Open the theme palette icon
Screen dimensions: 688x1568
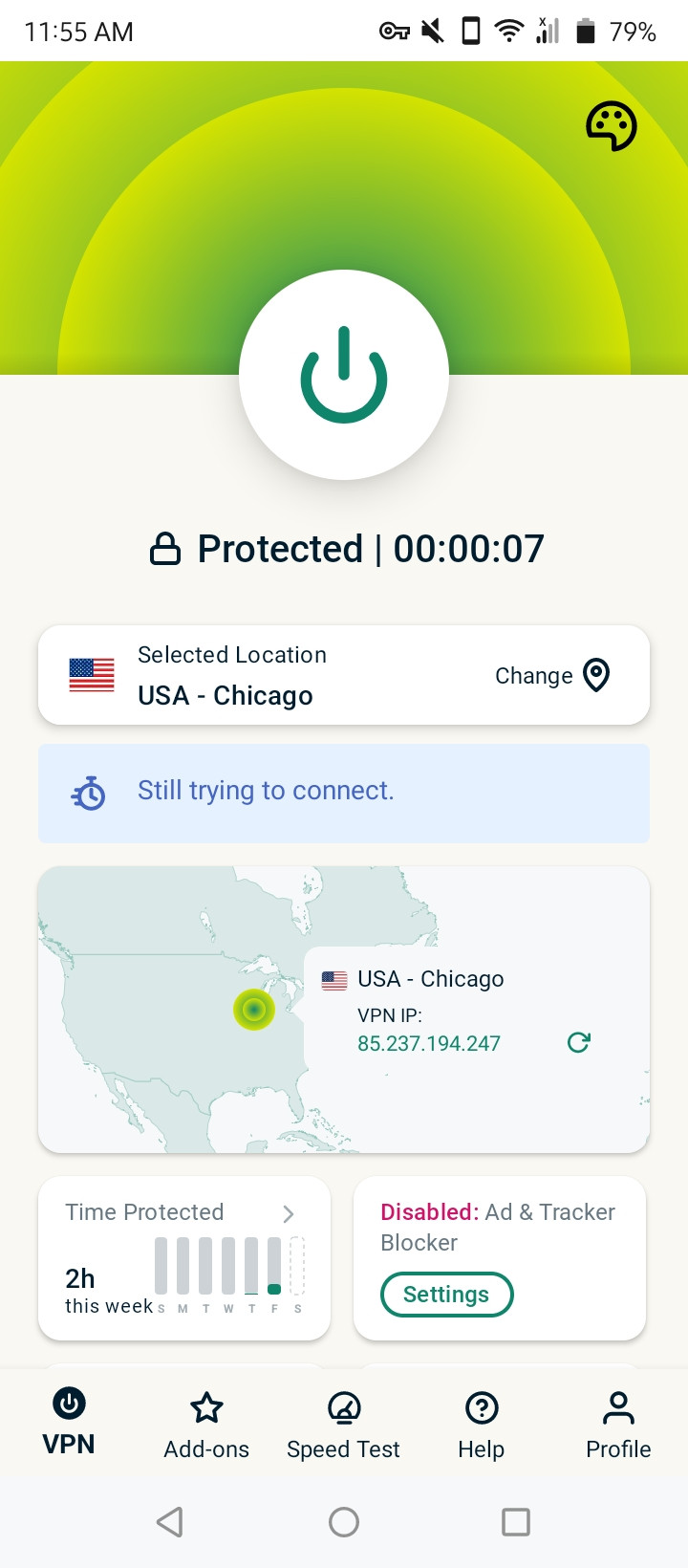[x=612, y=126]
